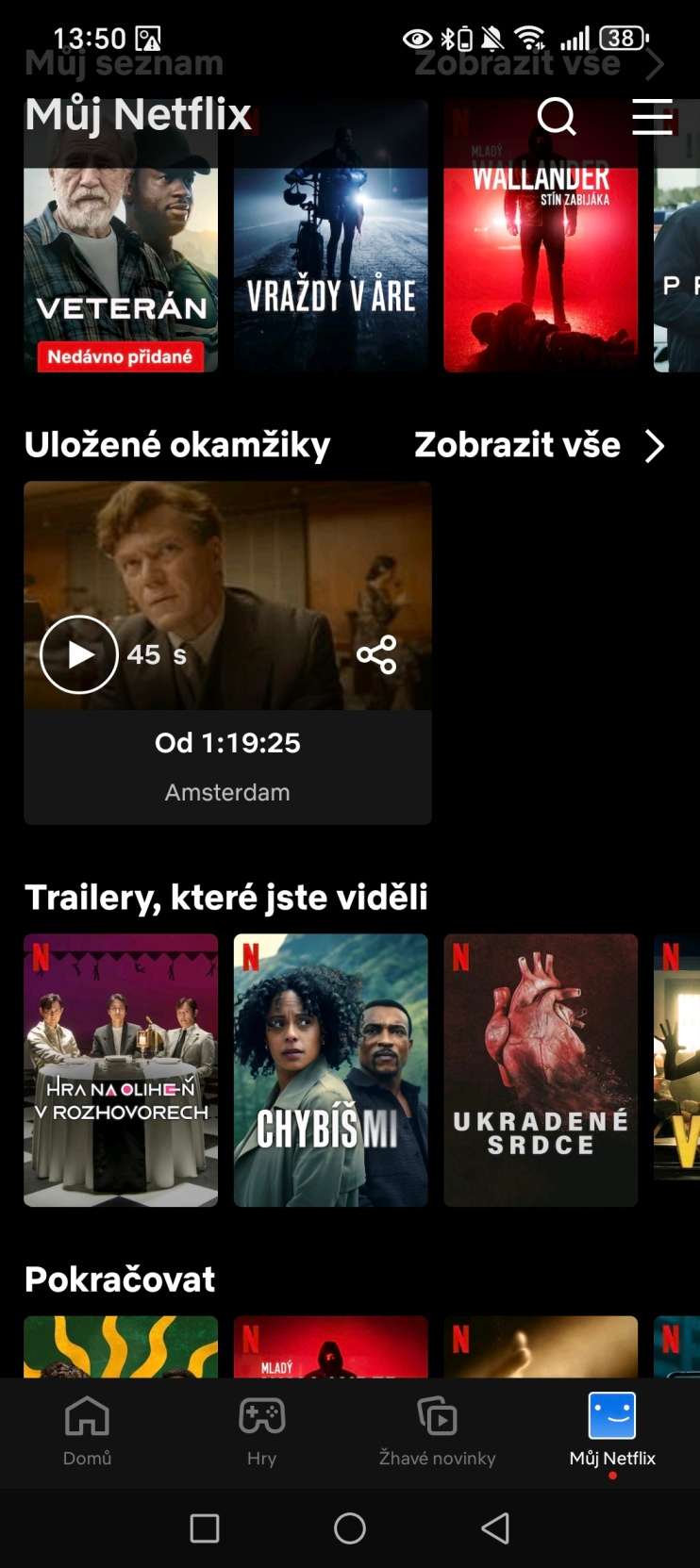Tap the system home button
This screenshot has width=700, height=1568.
coord(350,1528)
